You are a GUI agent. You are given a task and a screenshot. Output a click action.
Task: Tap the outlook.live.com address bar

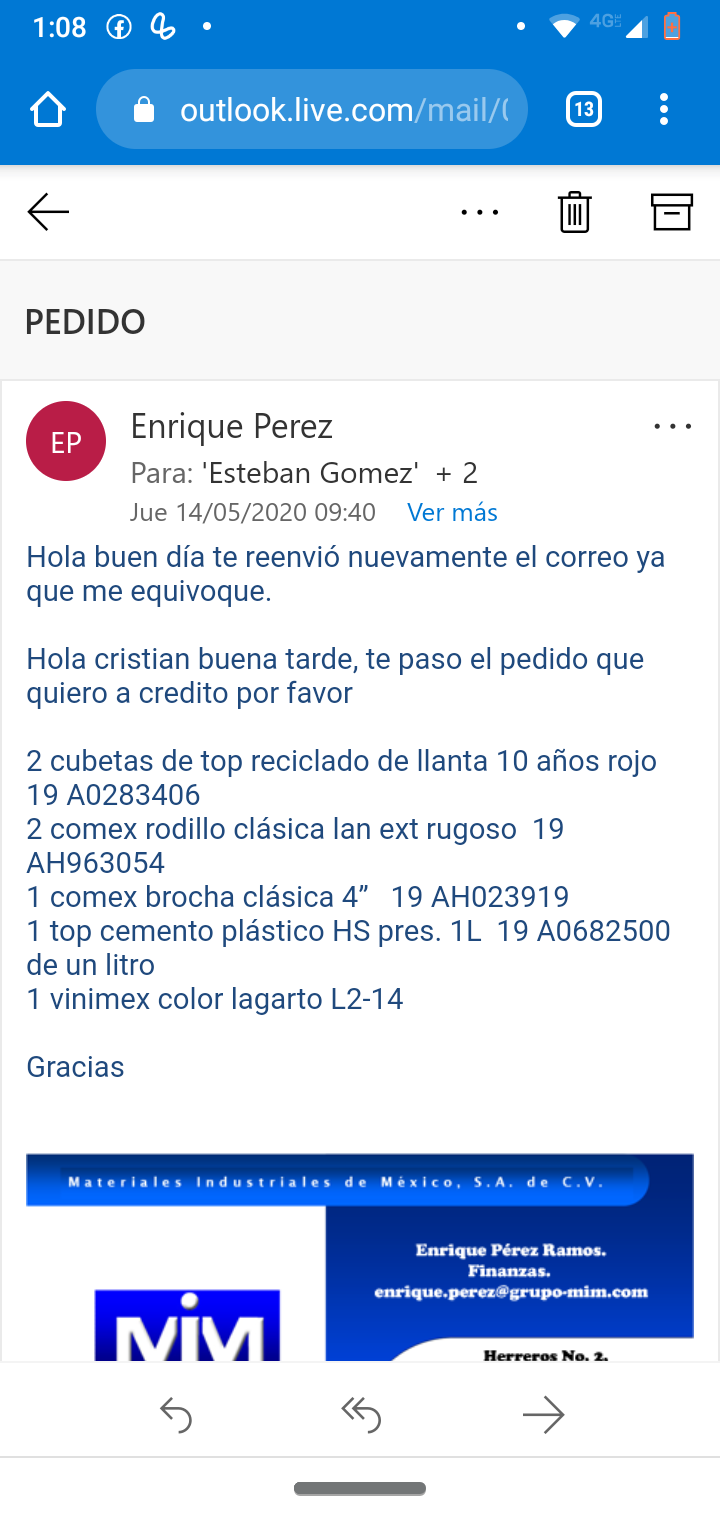[x=311, y=109]
